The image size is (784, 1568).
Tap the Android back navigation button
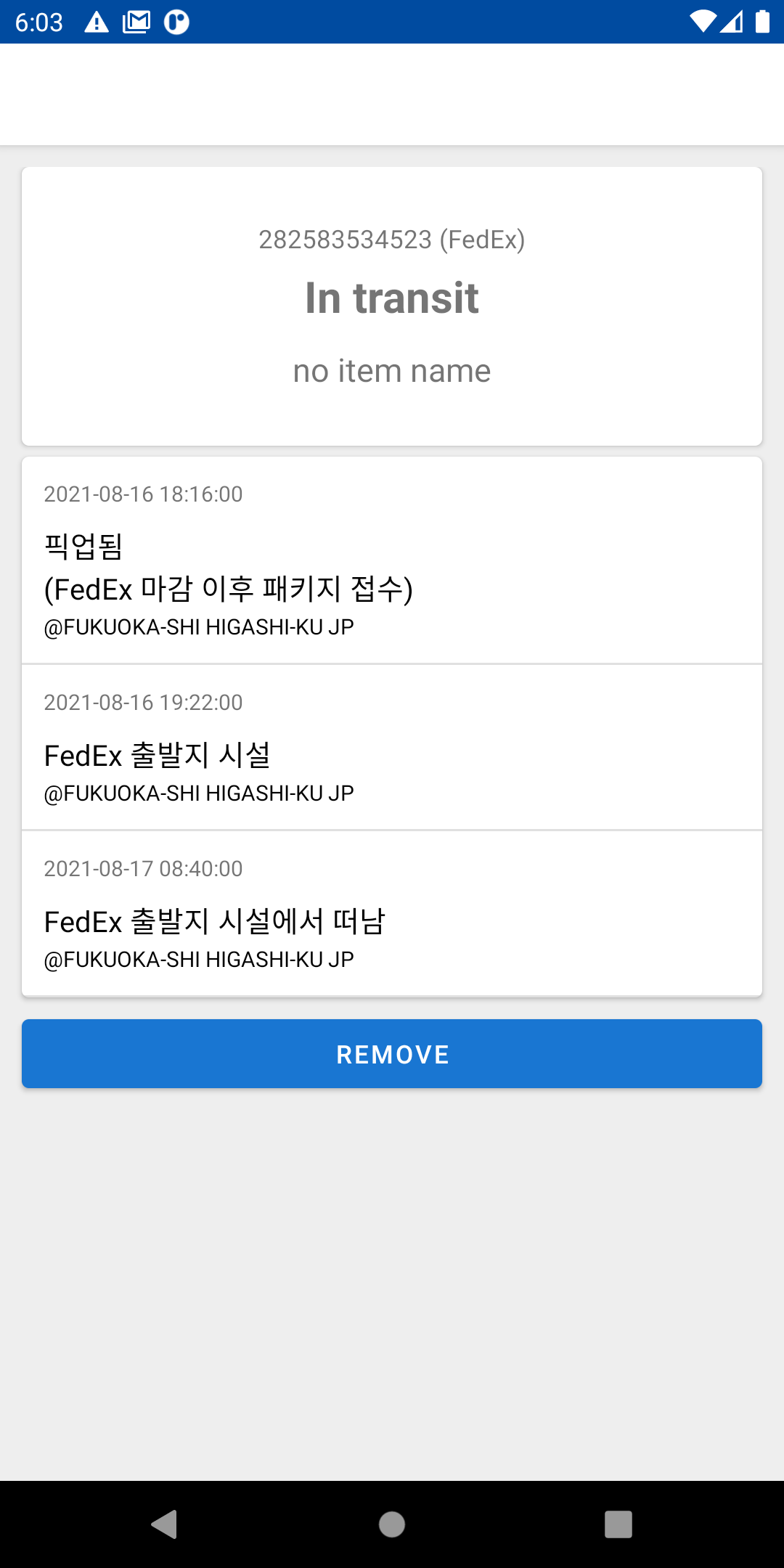click(x=165, y=1525)
